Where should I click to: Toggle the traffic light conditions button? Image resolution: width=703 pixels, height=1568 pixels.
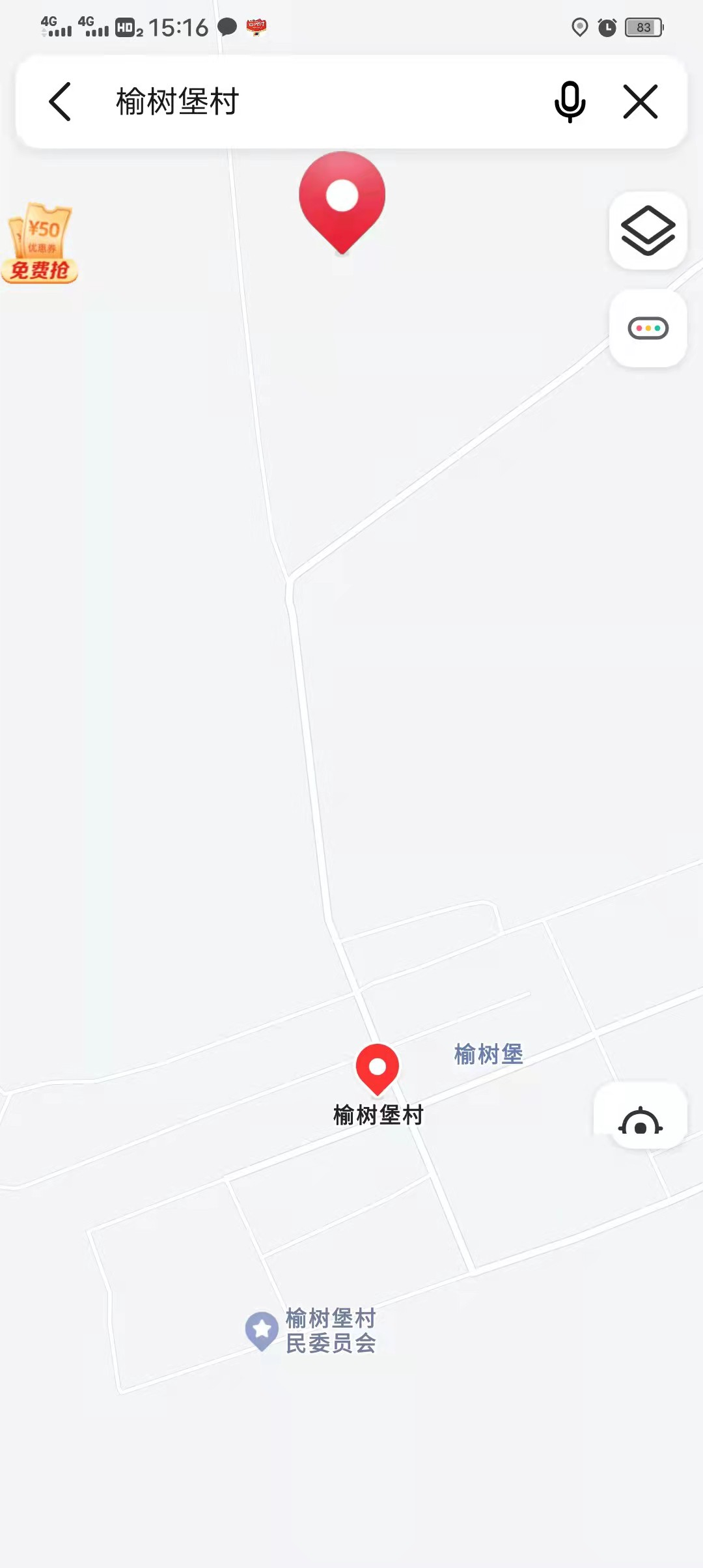[648, 328]
